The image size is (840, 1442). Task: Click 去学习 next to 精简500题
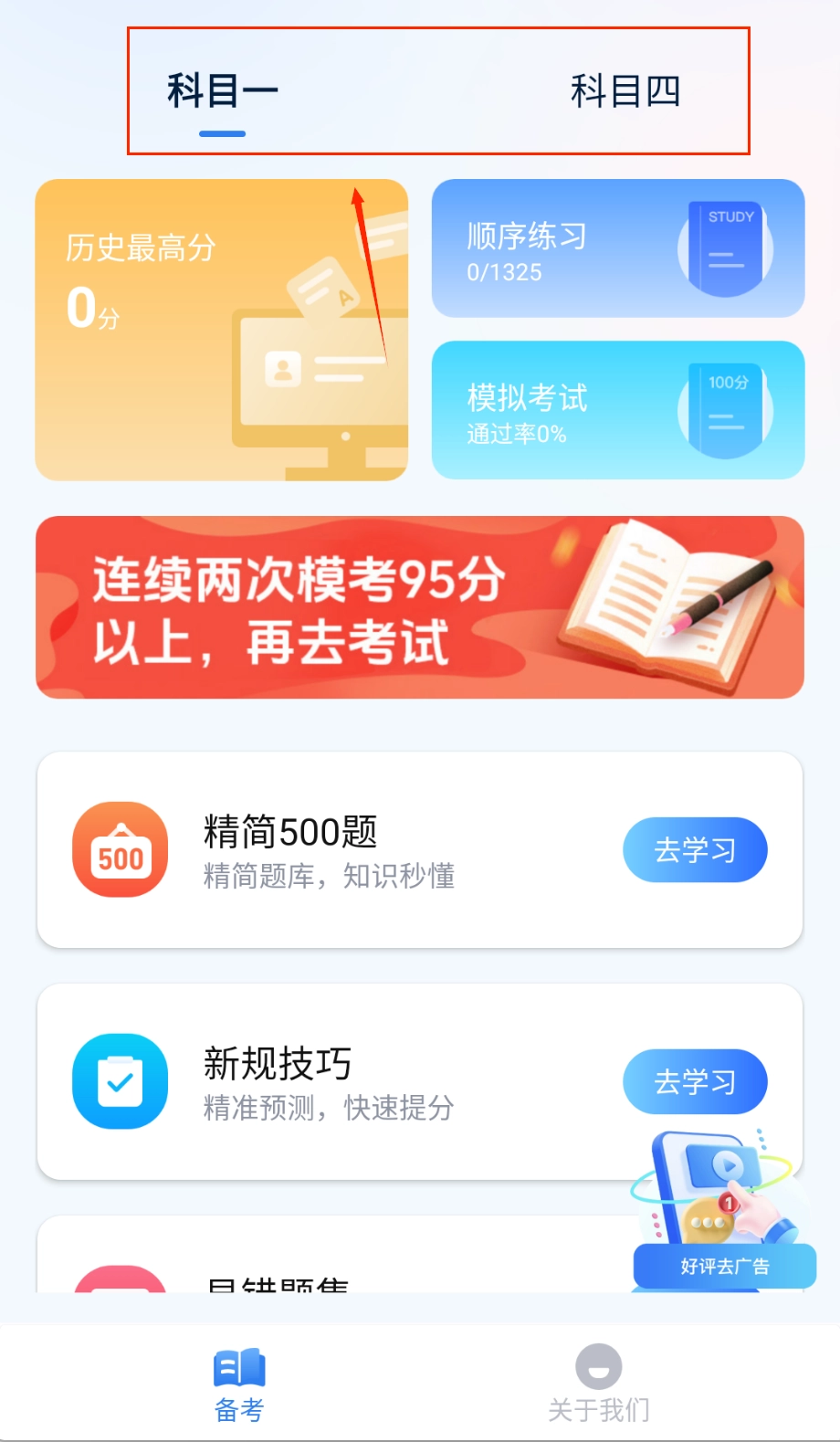(x=695, y=849)
